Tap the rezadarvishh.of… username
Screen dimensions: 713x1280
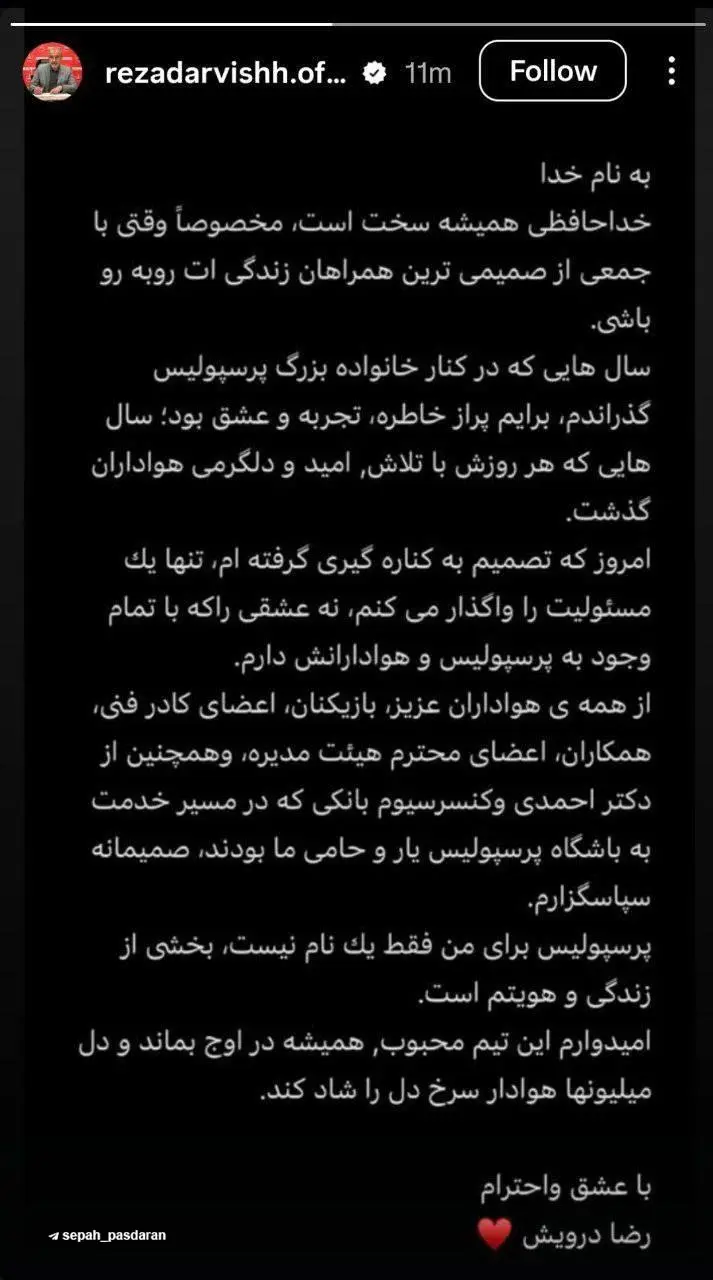pyautogui.click(x=225, y=72)
